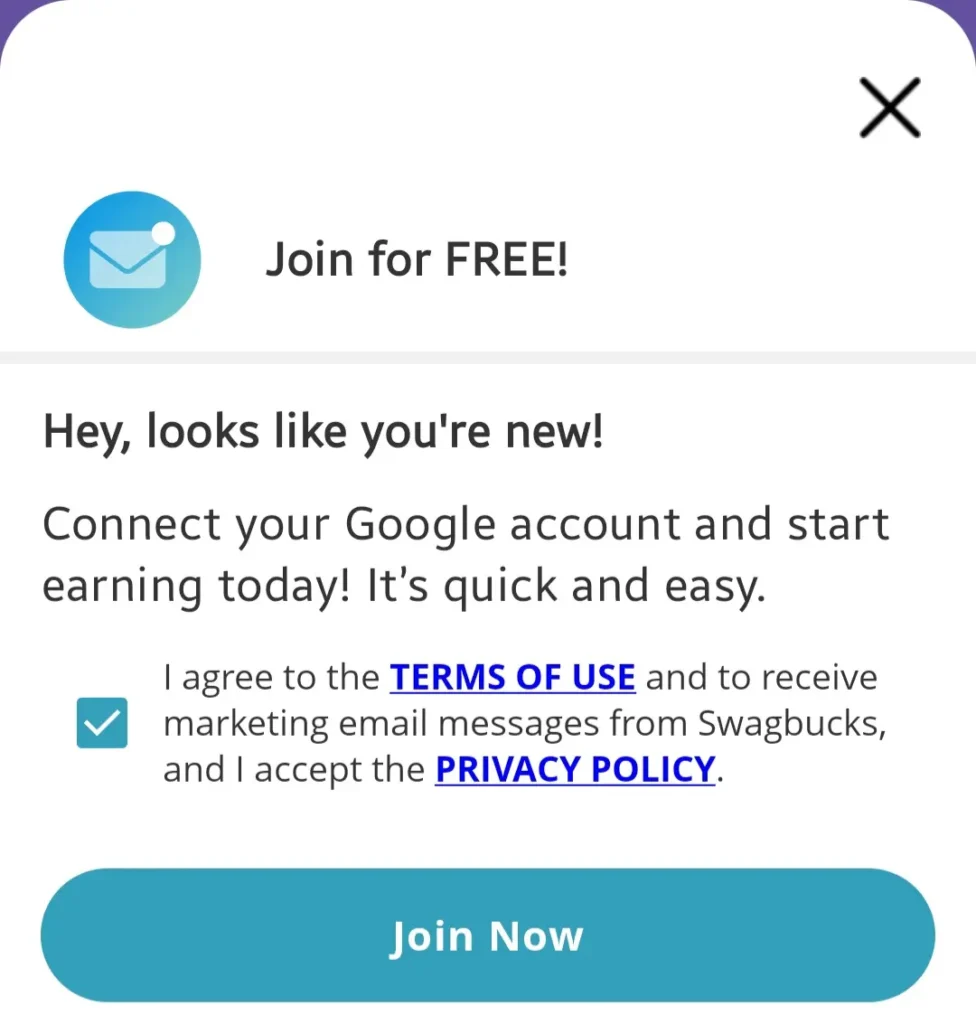Uncheck the terms agreement checkbox
The height and width of the screenshot is (1024, 976).
click(x=102, y=723)
